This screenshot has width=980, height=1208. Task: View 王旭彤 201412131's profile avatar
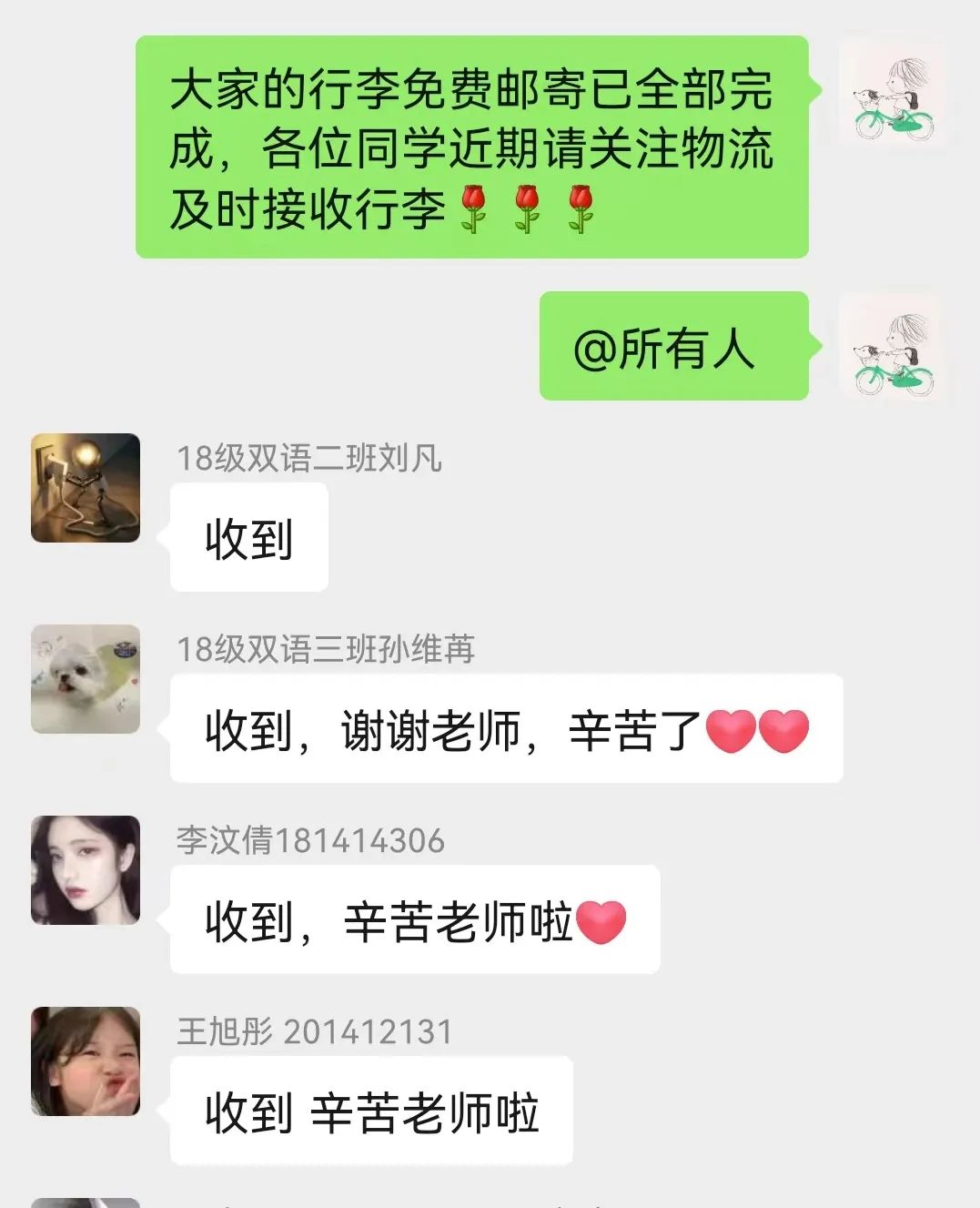click(x=86, y=1061)
